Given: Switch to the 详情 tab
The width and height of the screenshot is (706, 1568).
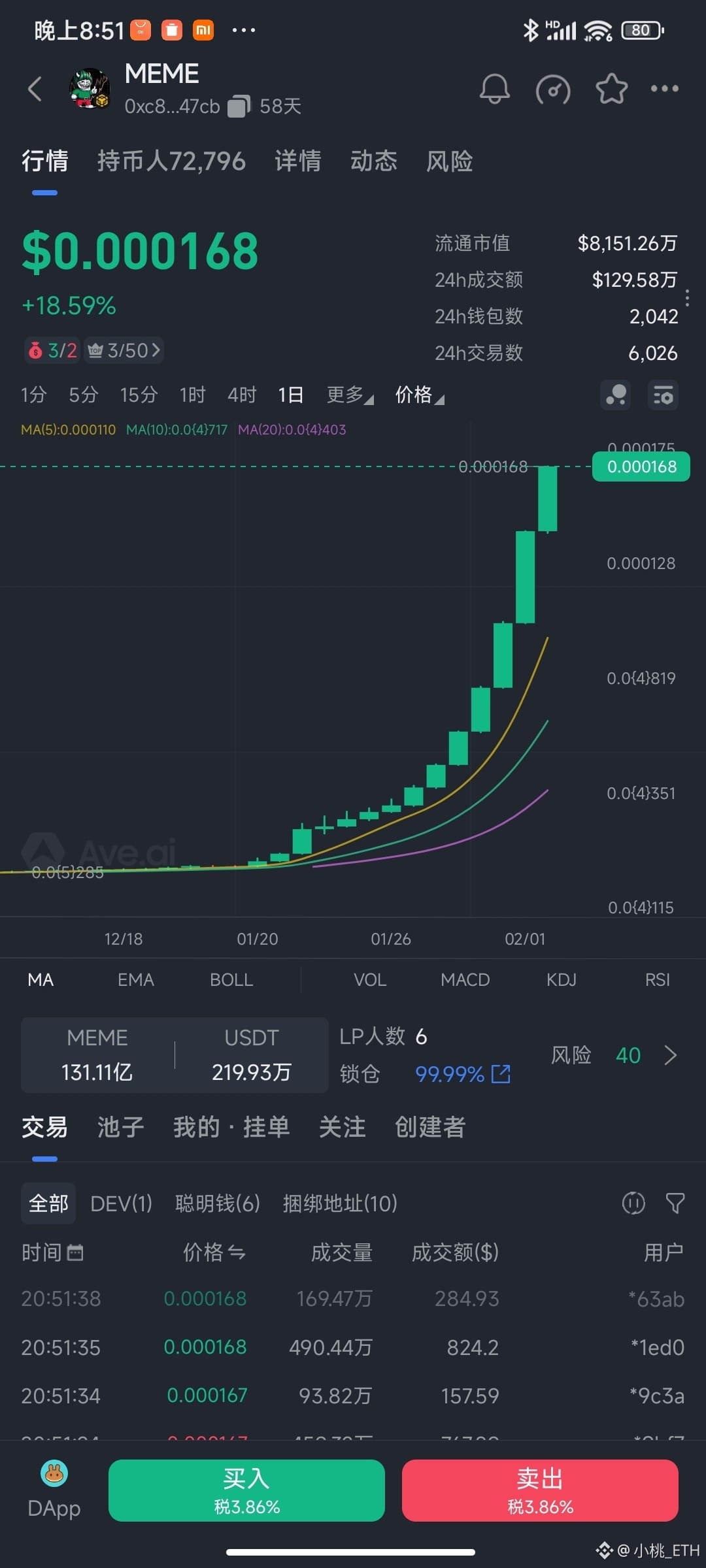Looking at the screenshot, I should [x=297, y=161].
